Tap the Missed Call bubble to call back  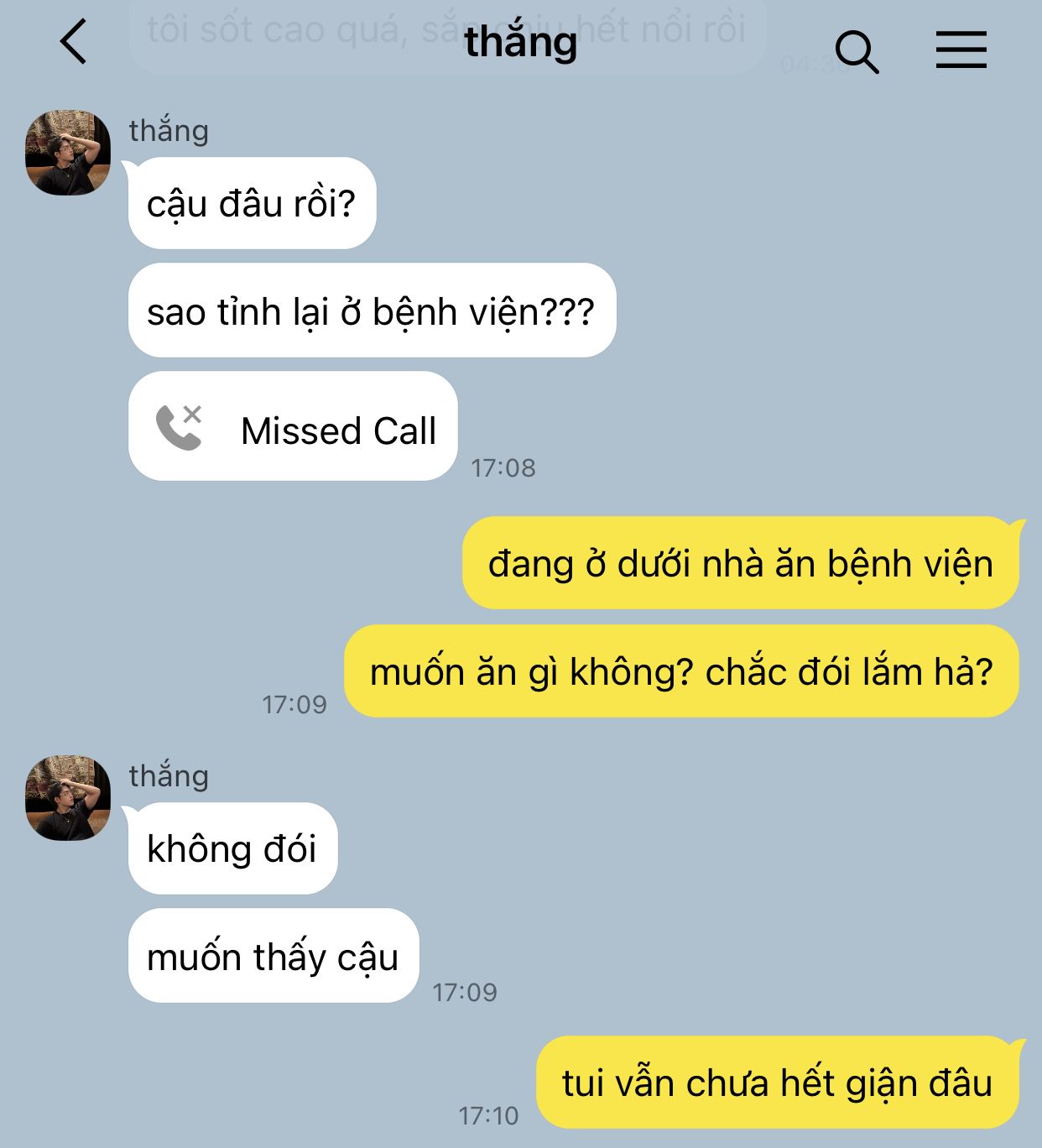click(x=293, y=427)
